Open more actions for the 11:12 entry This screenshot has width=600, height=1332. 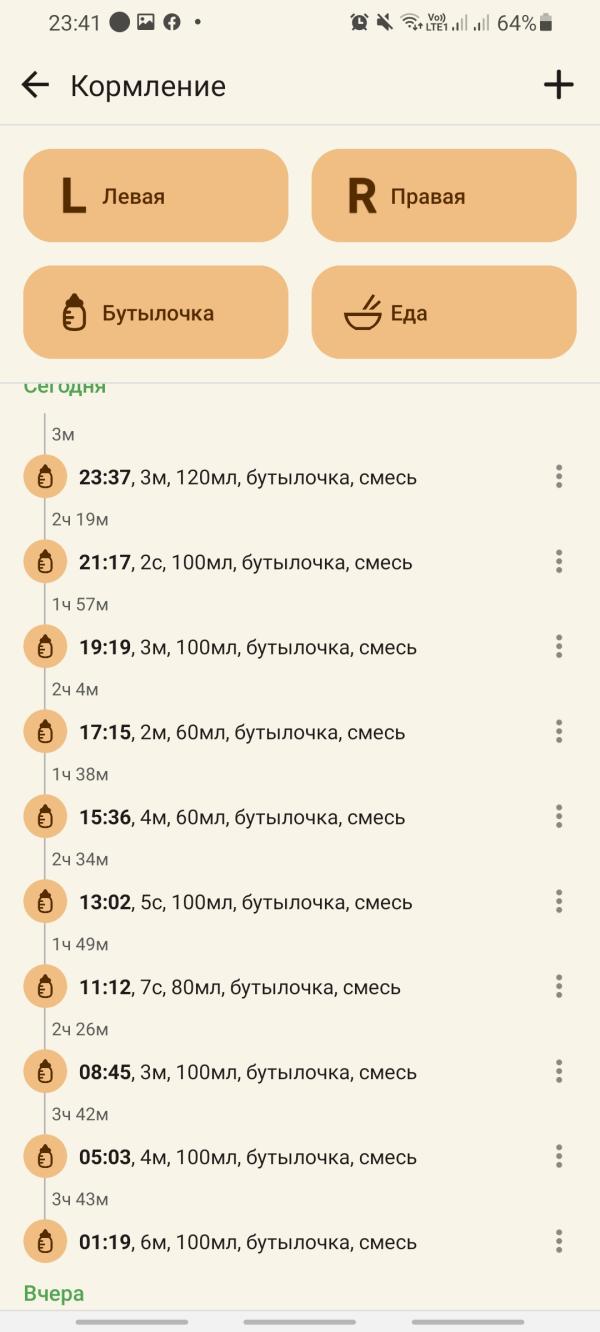(559, 987)
